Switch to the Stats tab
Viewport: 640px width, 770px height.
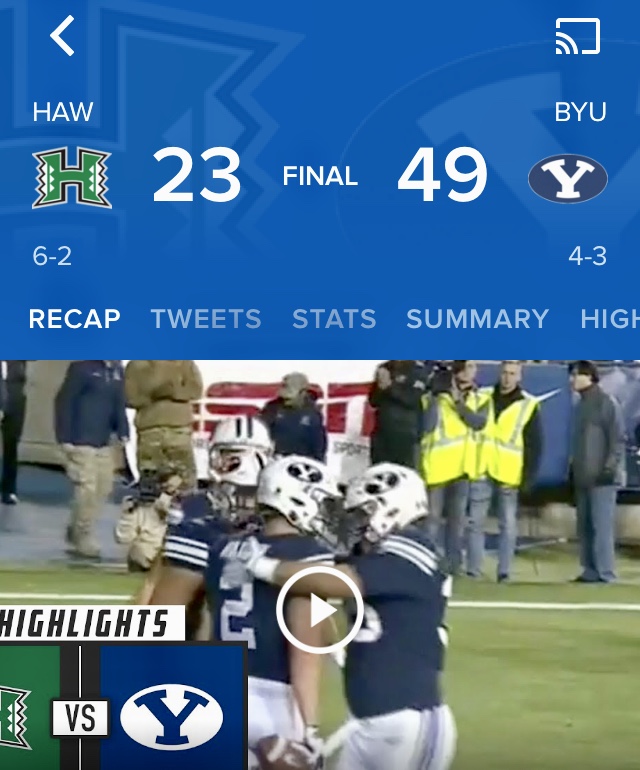tap(334, 319)
